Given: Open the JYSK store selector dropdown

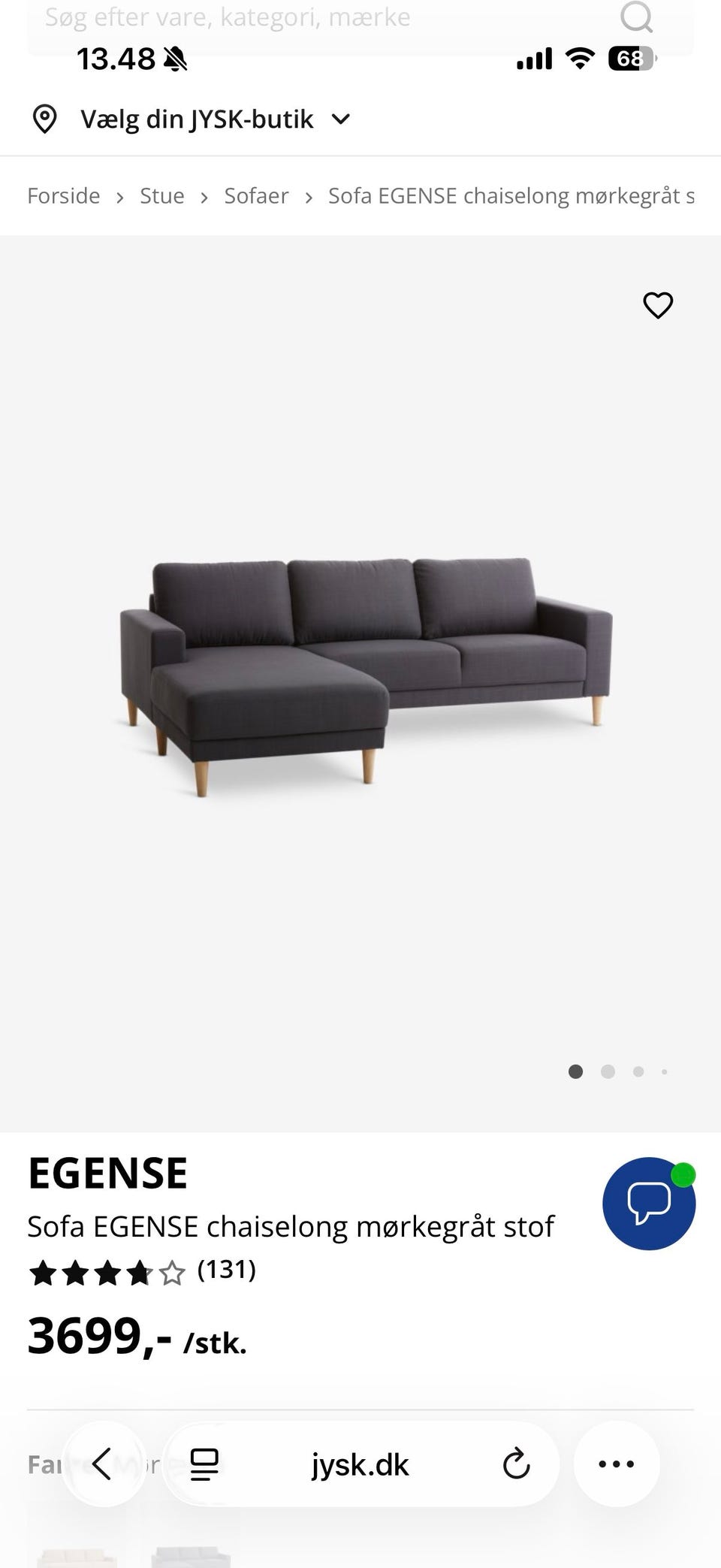Looking at the screenshot, I should pyautogui.click(x=192, y=119).
